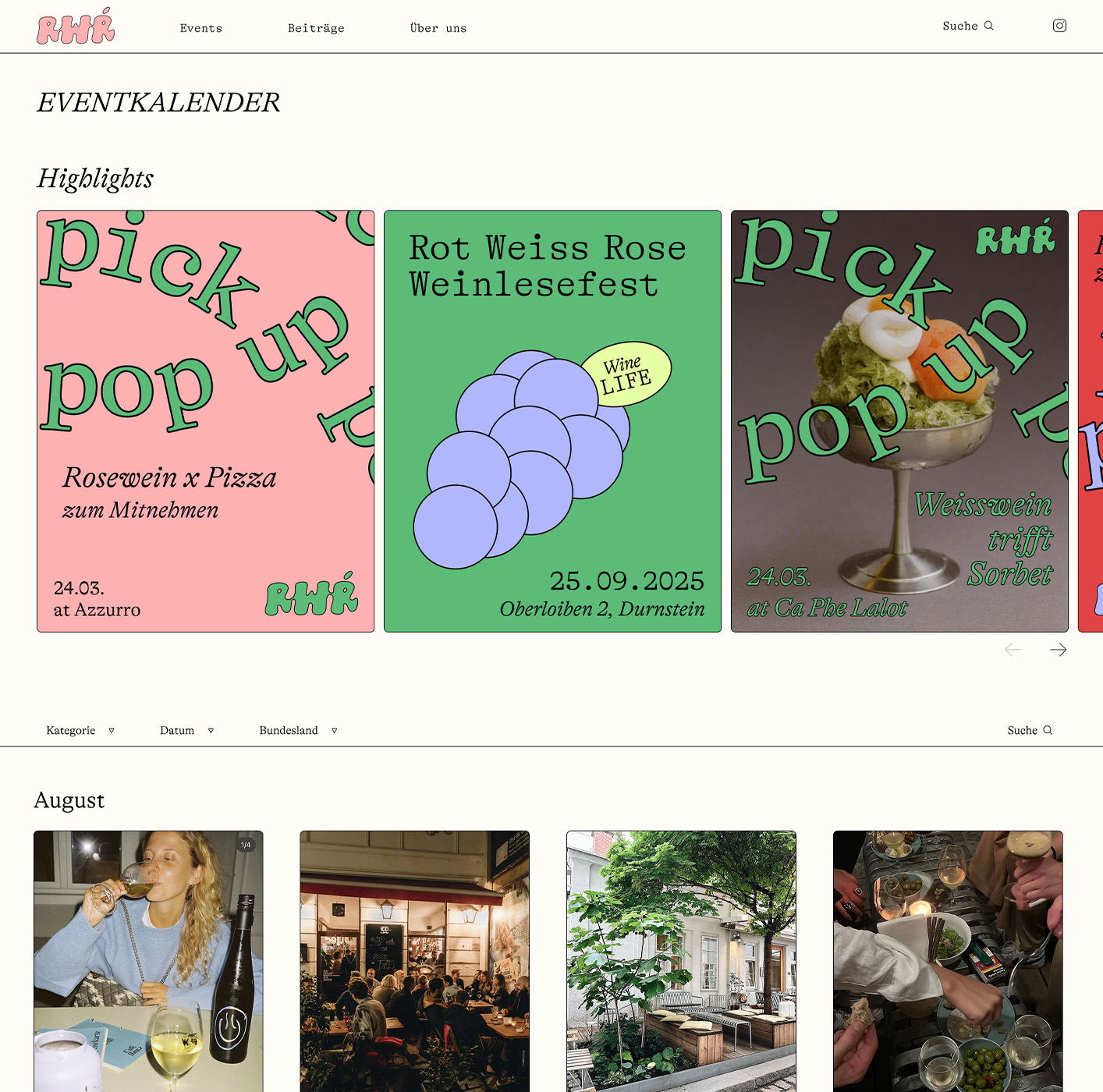This screenshot has width=1103, height=1092.
Task: Open the August event with woman drinking wine
Action: coord(148,961)
